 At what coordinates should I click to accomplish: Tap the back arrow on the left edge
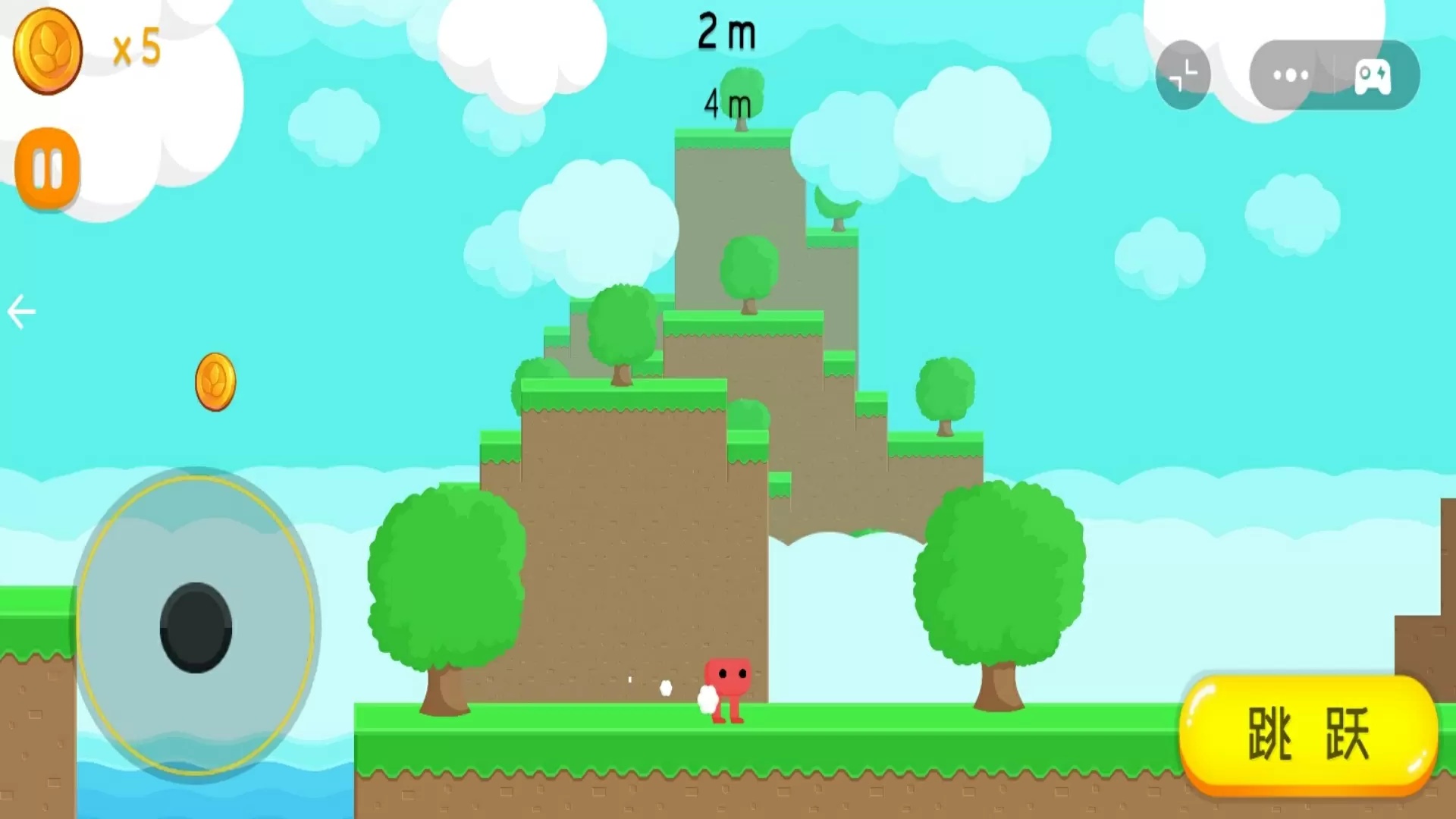click(22, 312)
